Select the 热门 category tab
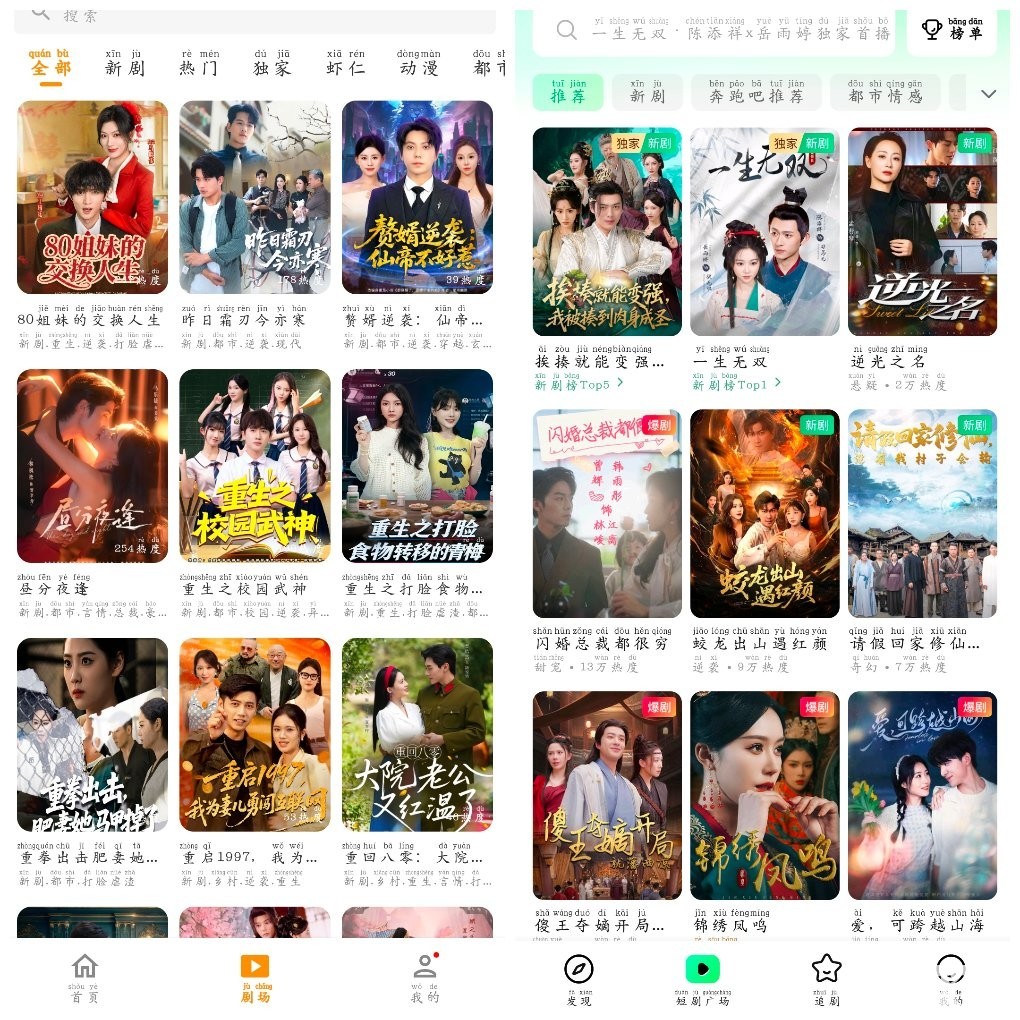The width and height of the screenshot is (1020, 1020). [199, 68]
